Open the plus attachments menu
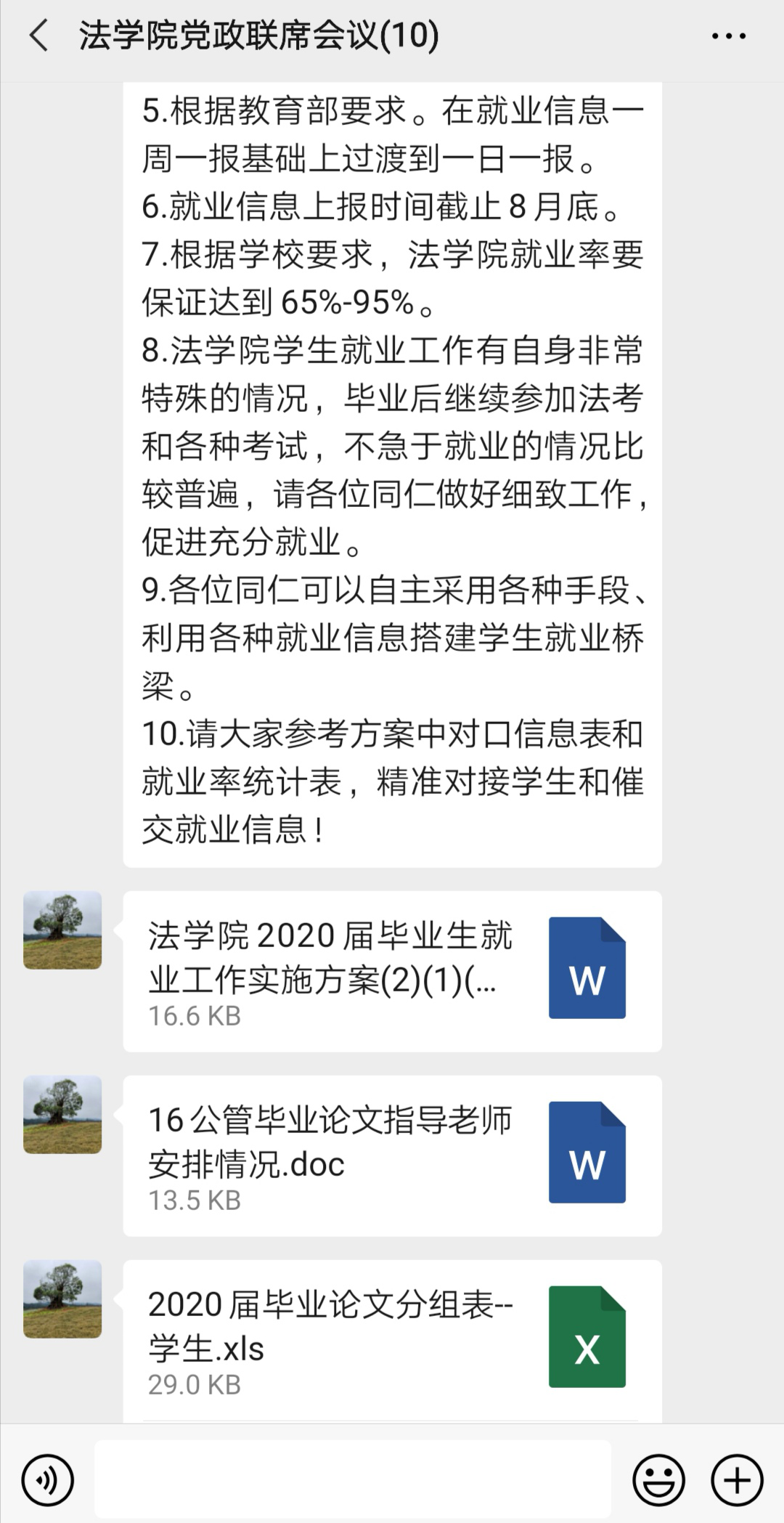This screenshot has width=784, height=1523. pos(737,1479)
